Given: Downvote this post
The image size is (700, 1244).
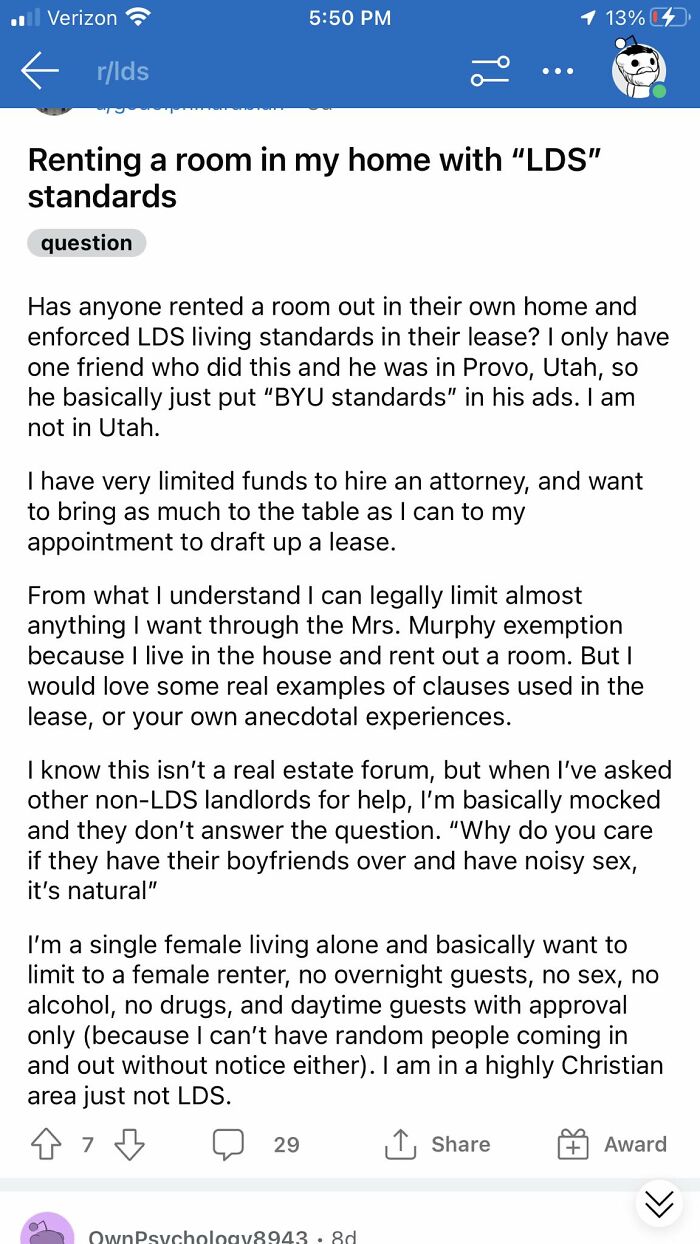Looking at the screenshot, I should point(130,1144).
